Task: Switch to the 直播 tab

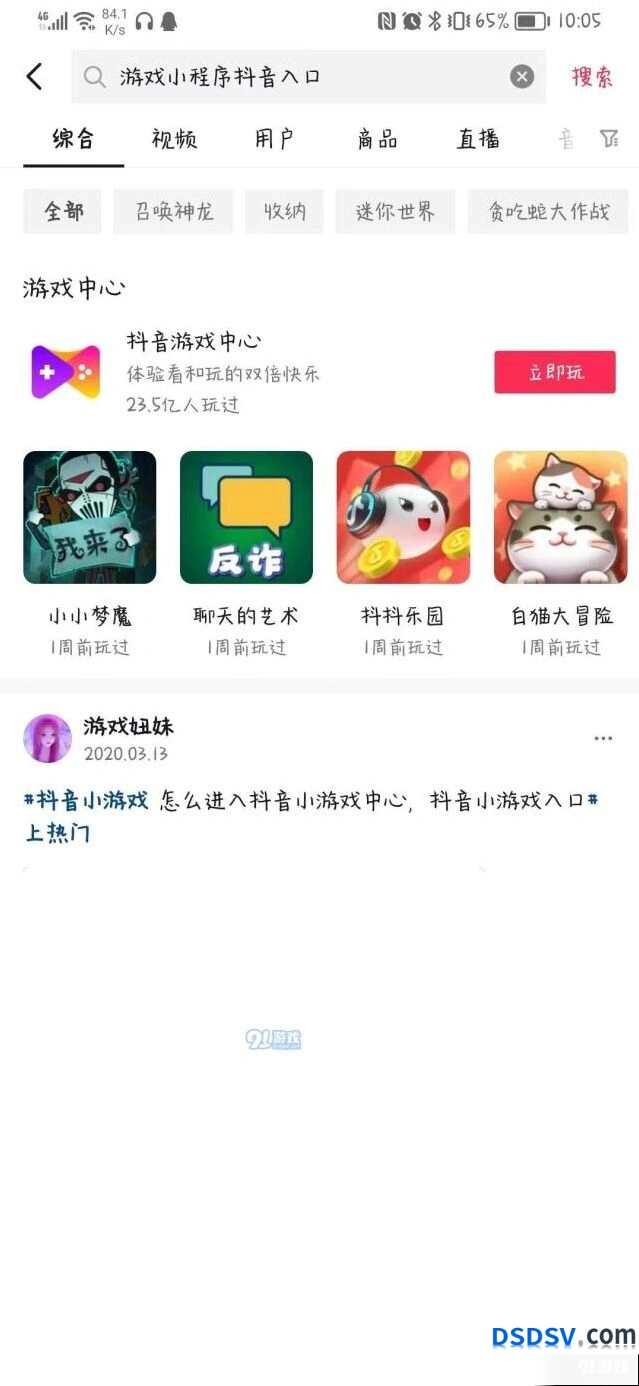Action: tap(478, 139)
